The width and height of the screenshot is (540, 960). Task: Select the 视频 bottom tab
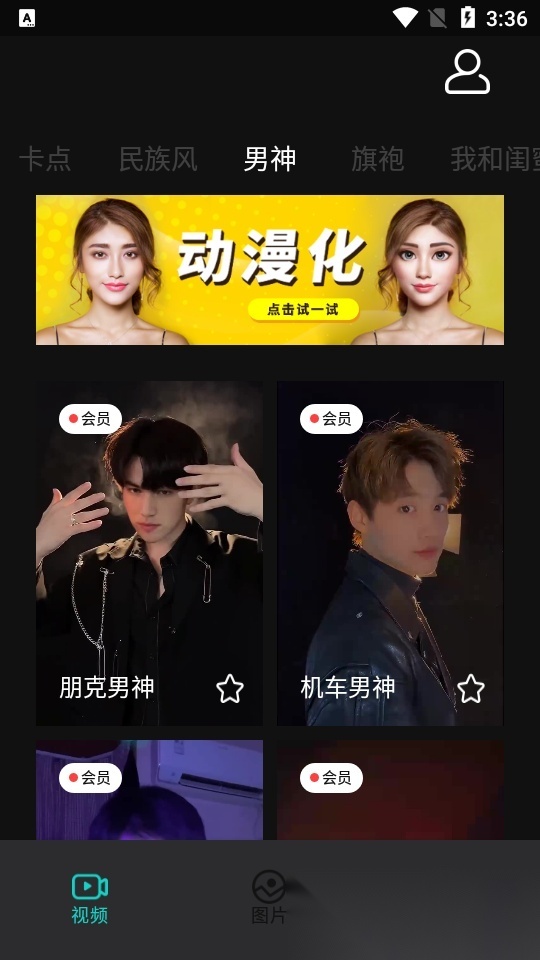point(89,898)
